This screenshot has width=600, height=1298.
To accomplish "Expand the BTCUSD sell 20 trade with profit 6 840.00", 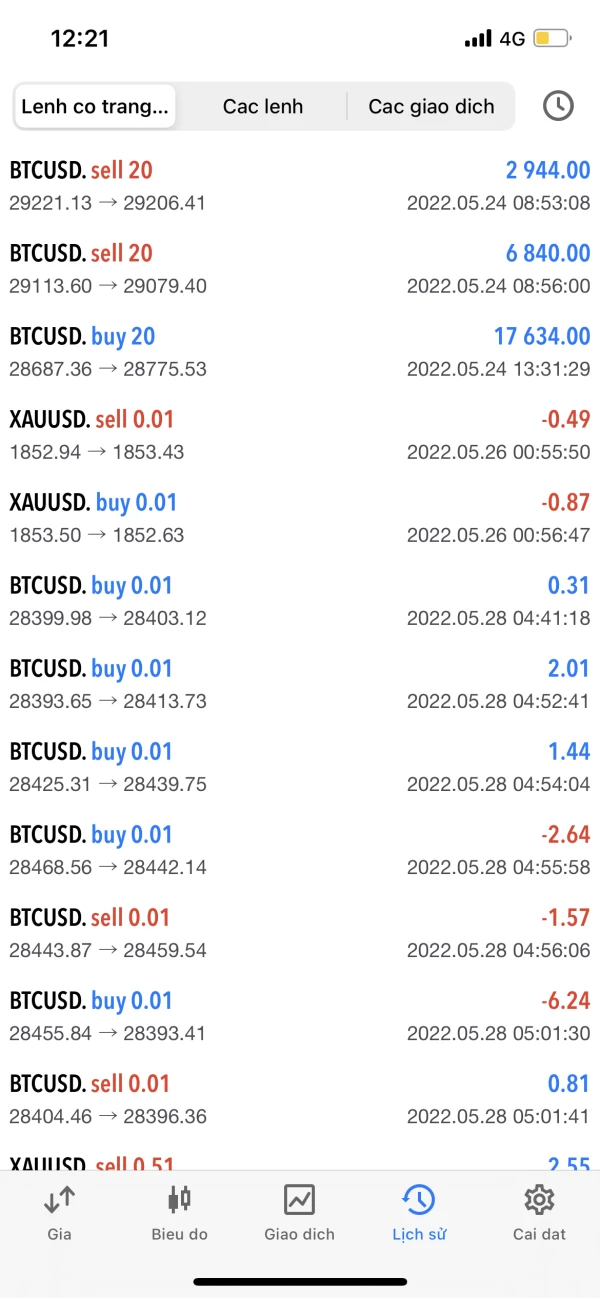I will [x=300, y=269].
